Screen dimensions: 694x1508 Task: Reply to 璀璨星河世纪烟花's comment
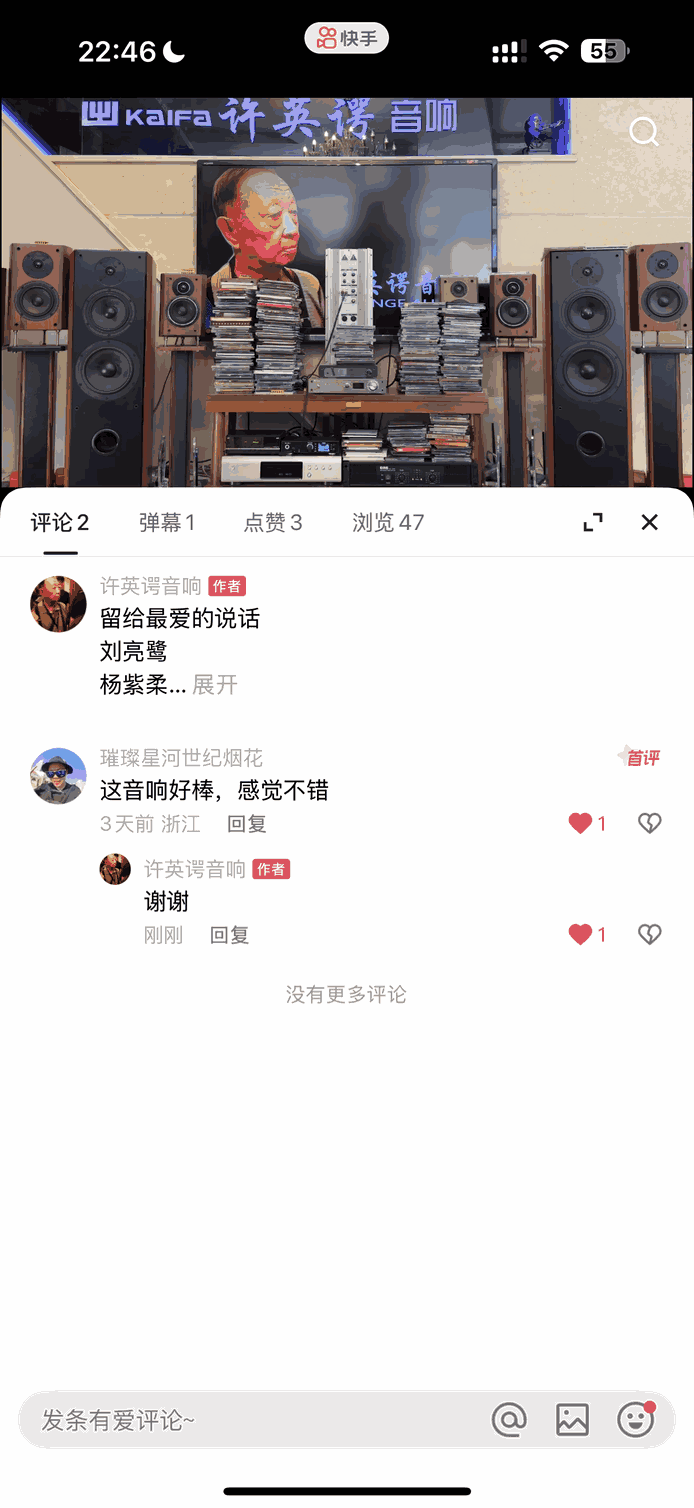pos(246,824)
